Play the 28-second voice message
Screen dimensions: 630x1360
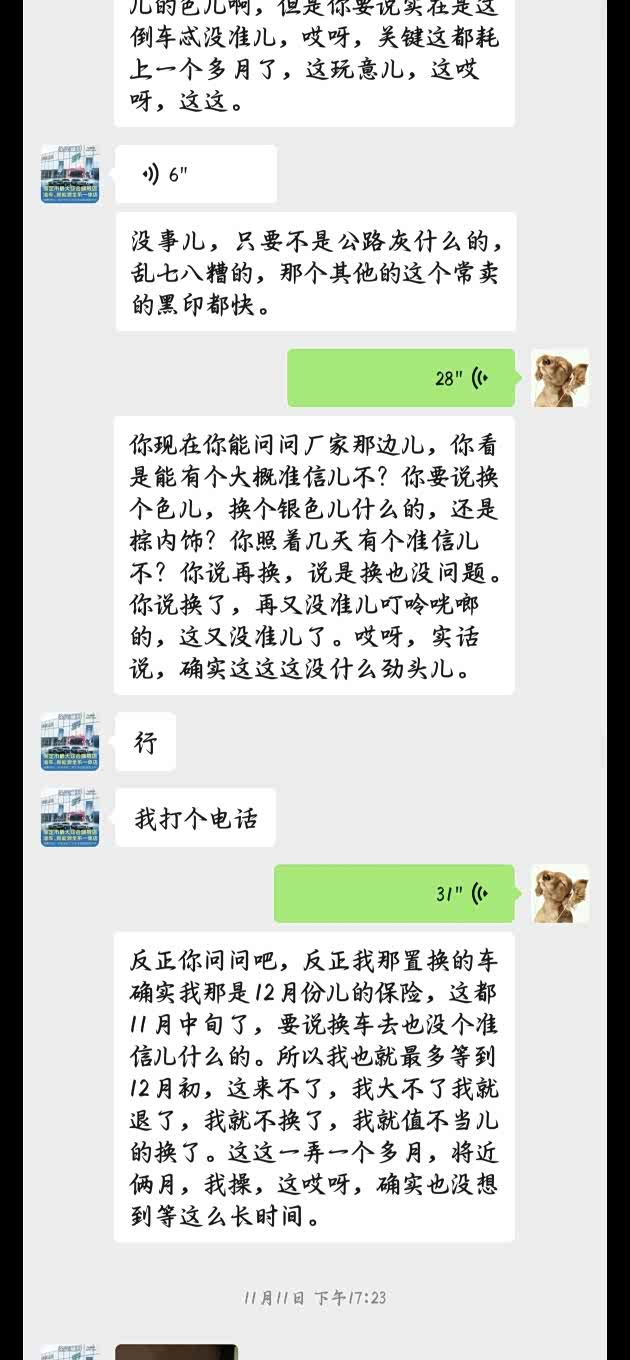[400, 378]
